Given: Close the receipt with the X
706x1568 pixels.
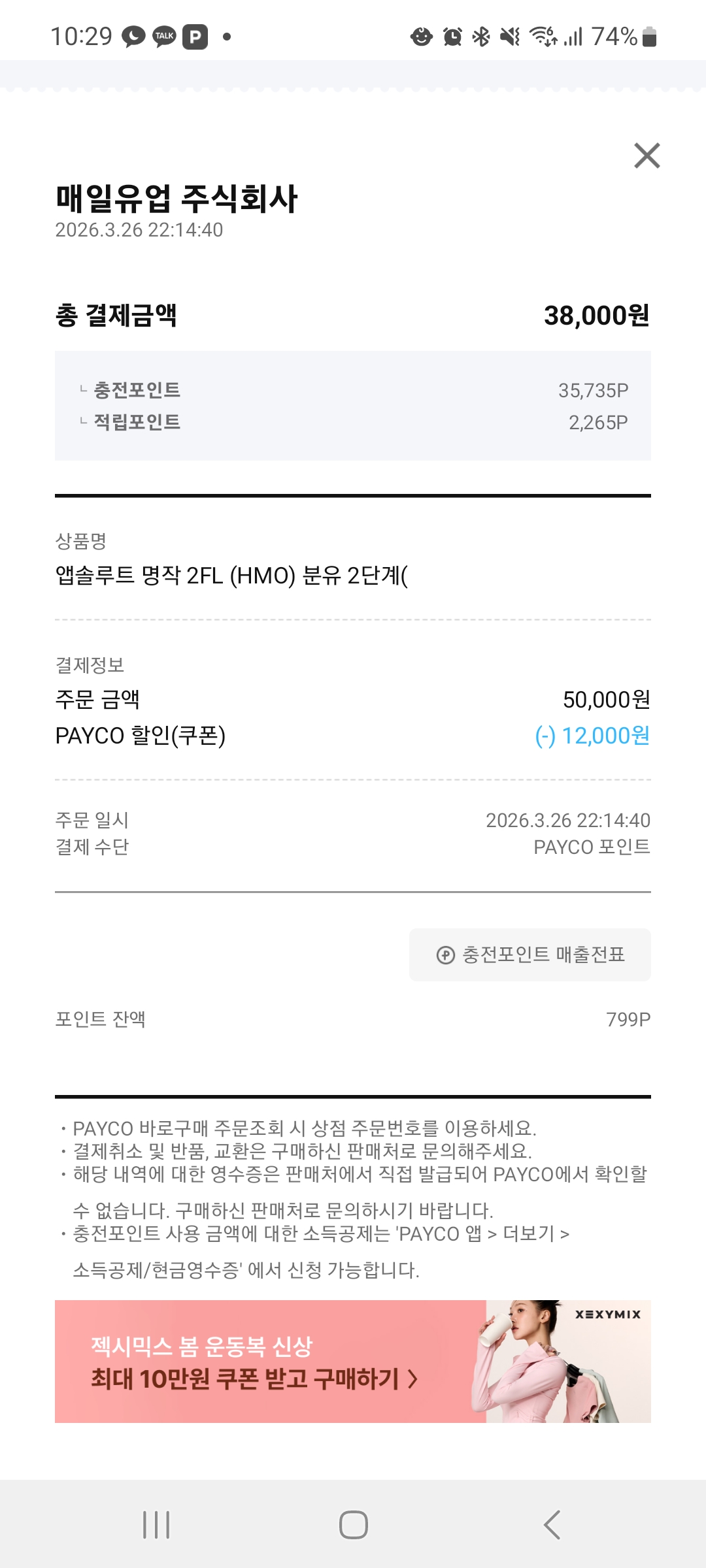Looking at the screenshot, I should pyautogui.click(x=647, y=155).
